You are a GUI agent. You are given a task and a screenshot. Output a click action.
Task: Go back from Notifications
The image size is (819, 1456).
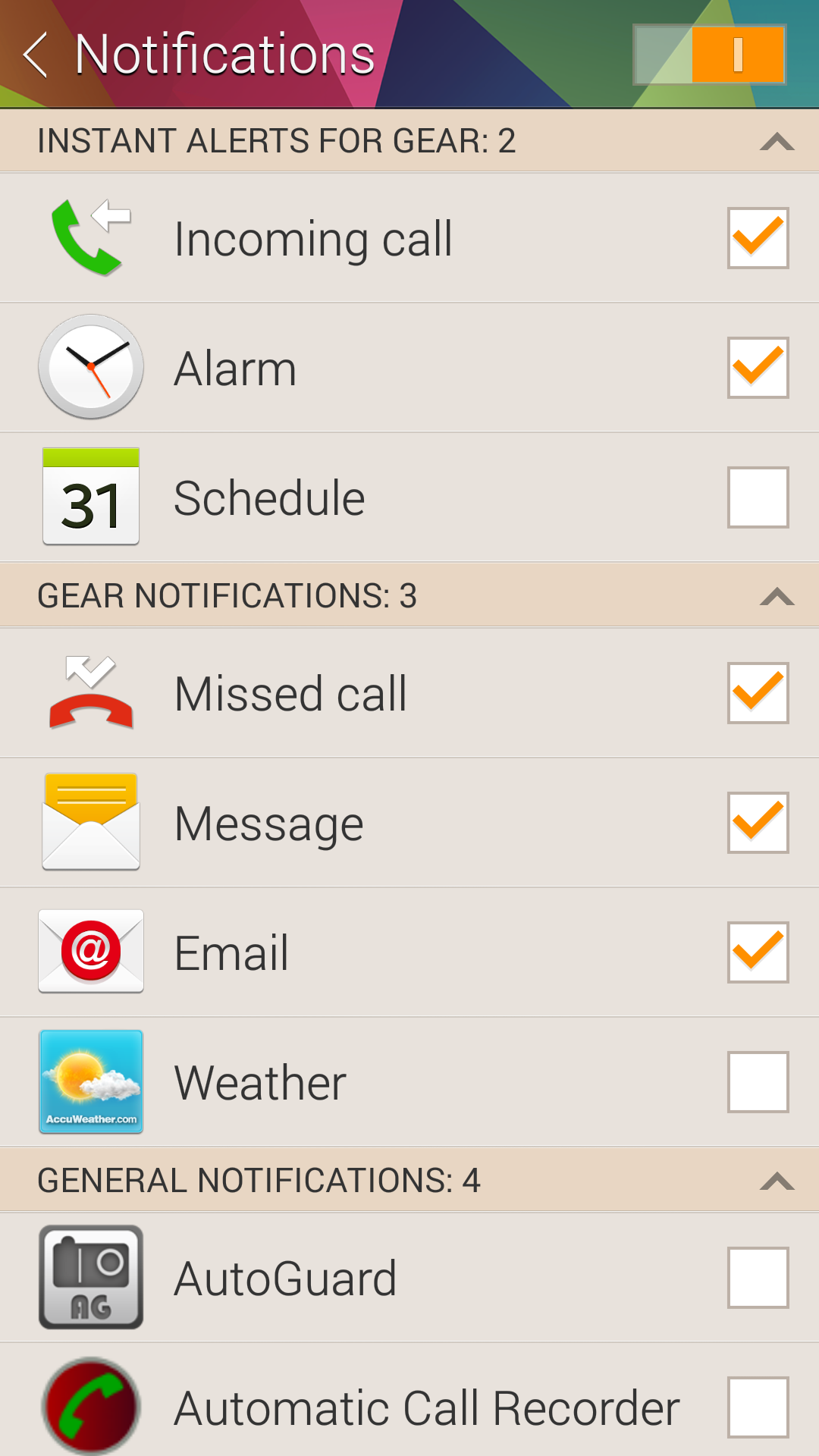tap(36, 55)
